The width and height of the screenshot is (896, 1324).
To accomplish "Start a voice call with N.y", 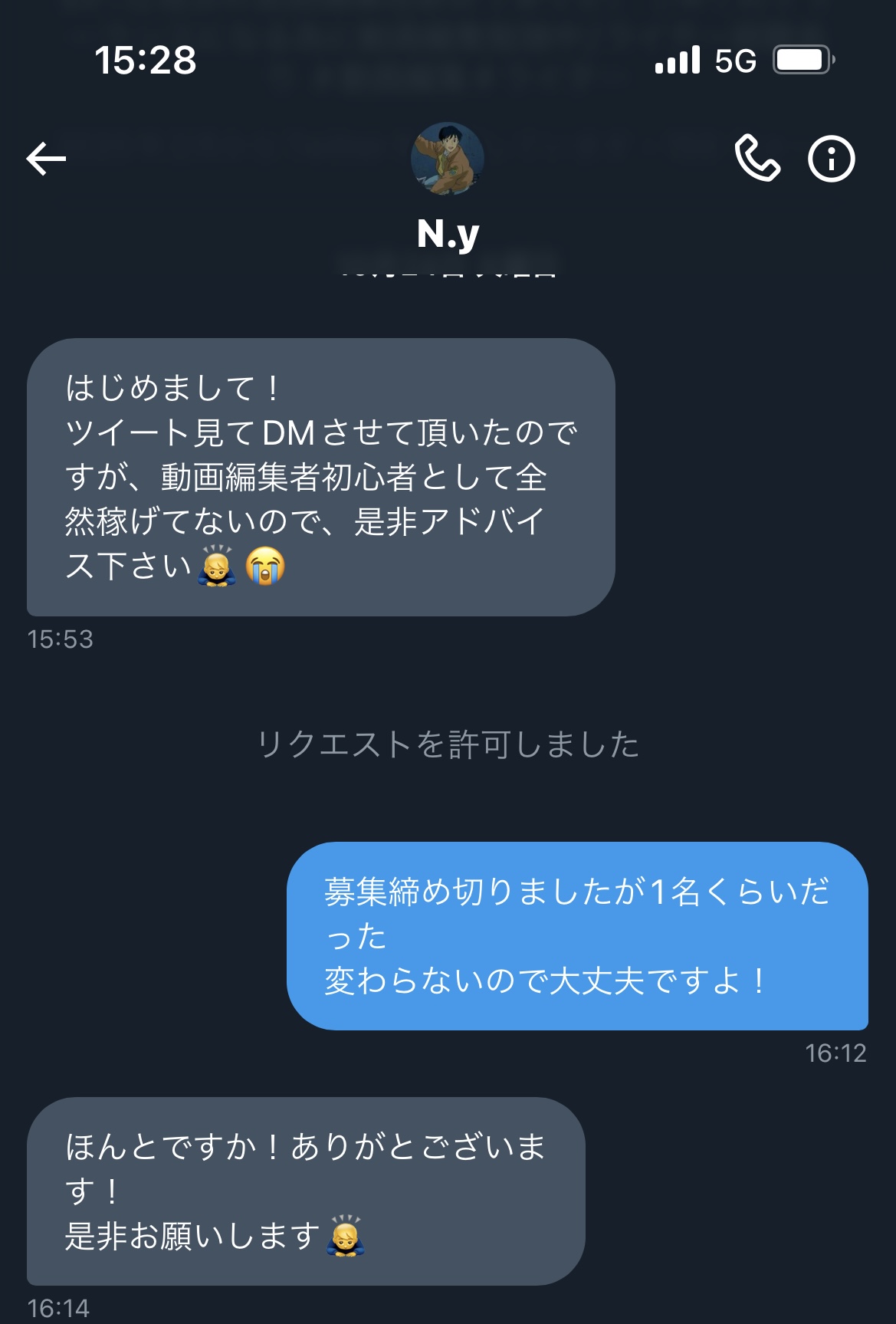I will tap(757, 159).
